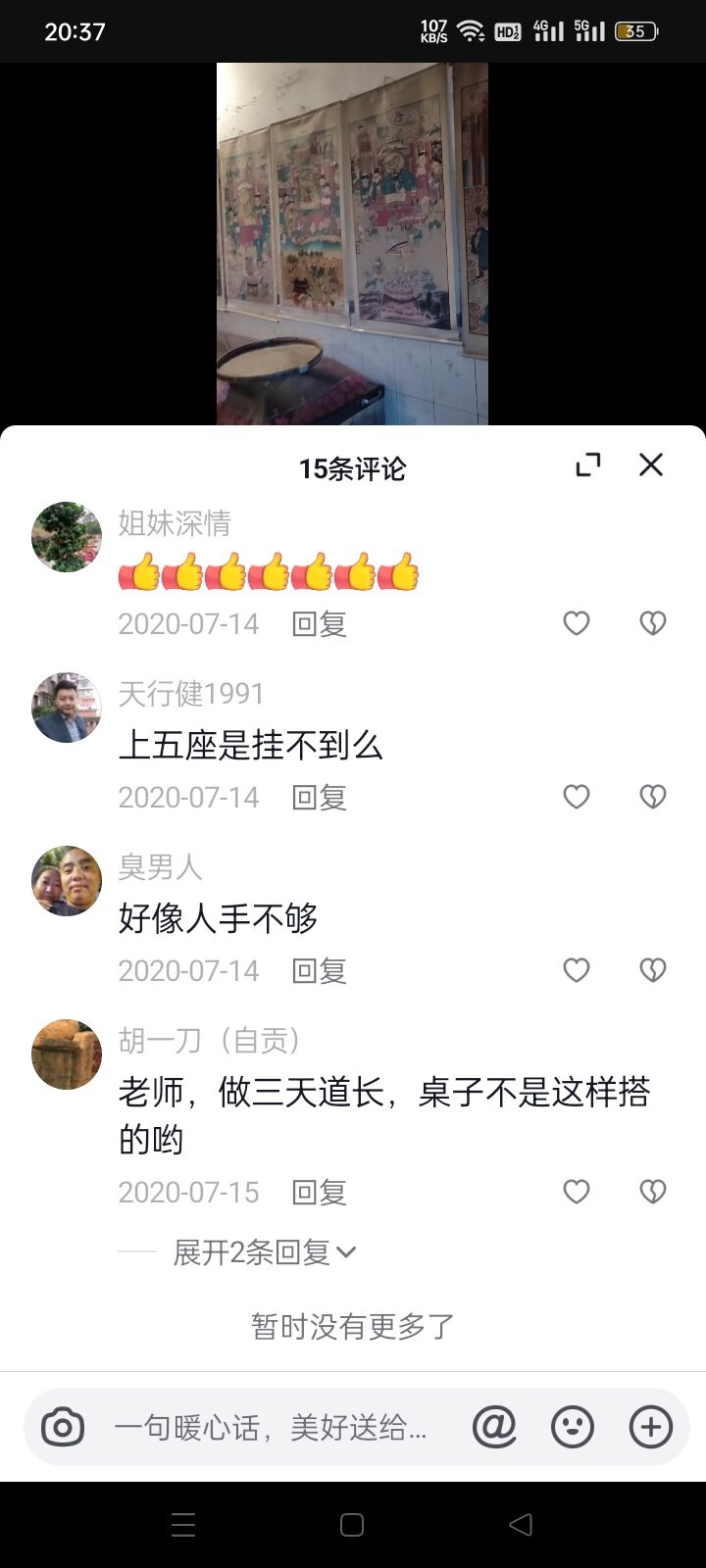Go back with the system back button
Viewport: 706px width, 1568px height.
(521, 1524)
